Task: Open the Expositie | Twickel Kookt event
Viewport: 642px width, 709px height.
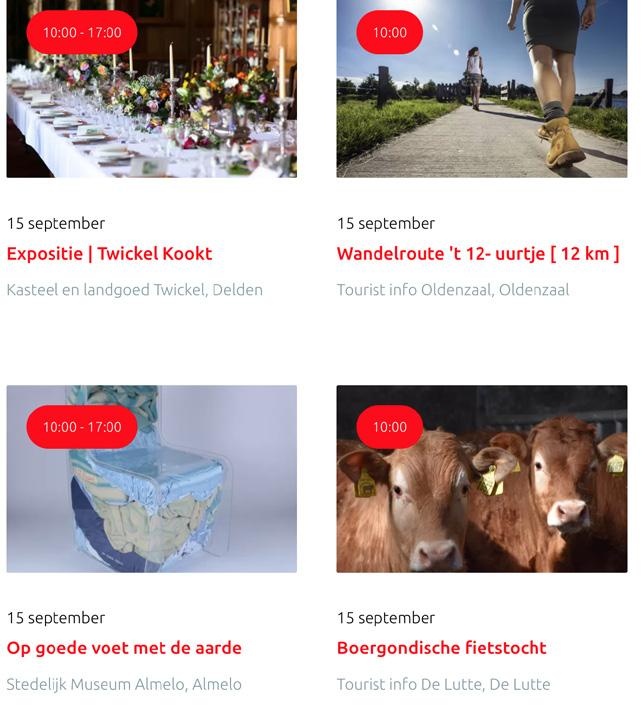Action: click(x=110, y=254)
